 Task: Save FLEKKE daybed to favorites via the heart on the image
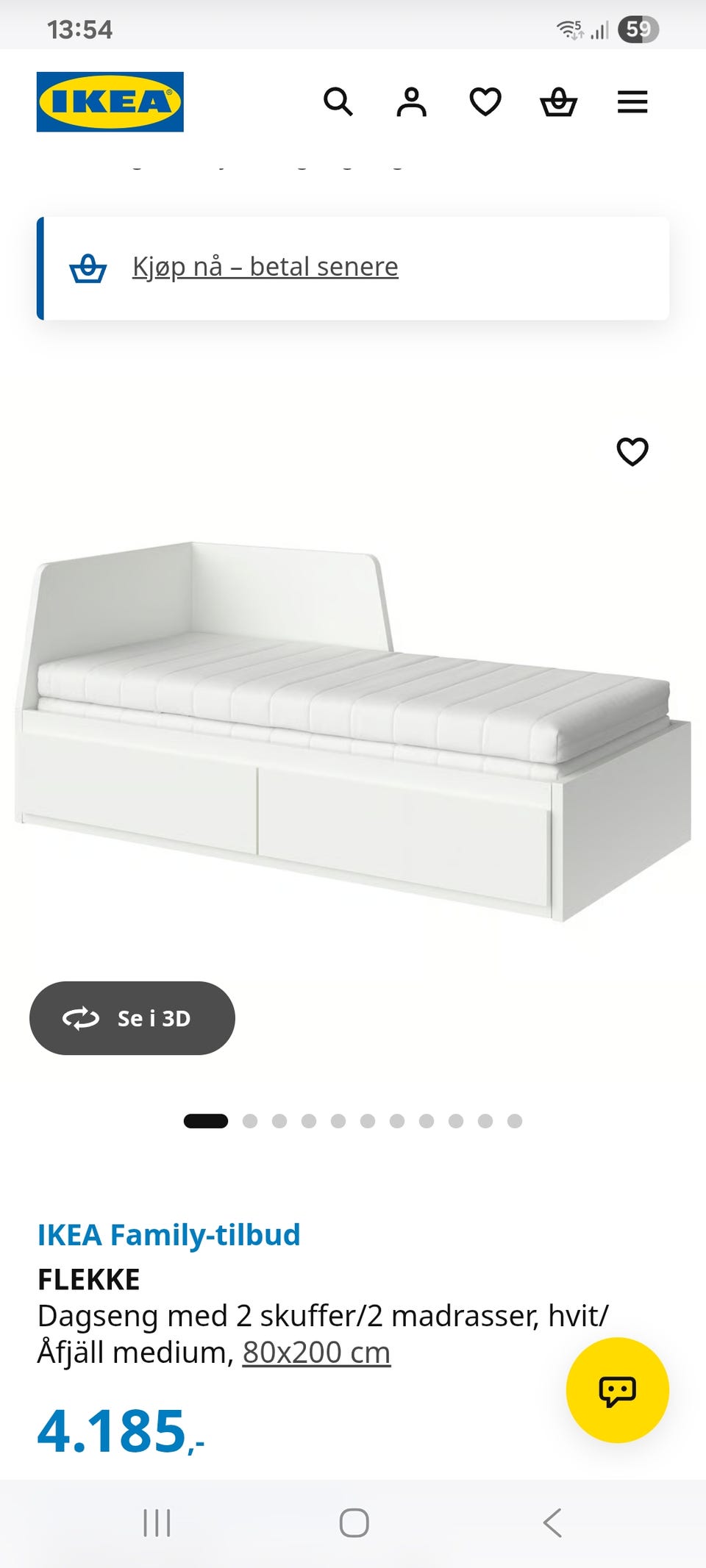632,451
